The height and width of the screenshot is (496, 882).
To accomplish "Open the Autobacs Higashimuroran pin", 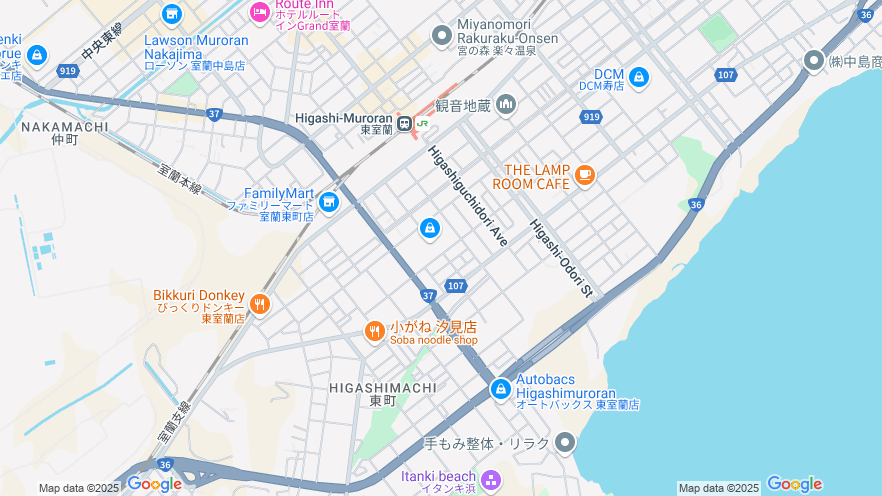I will tap(500, 387).
